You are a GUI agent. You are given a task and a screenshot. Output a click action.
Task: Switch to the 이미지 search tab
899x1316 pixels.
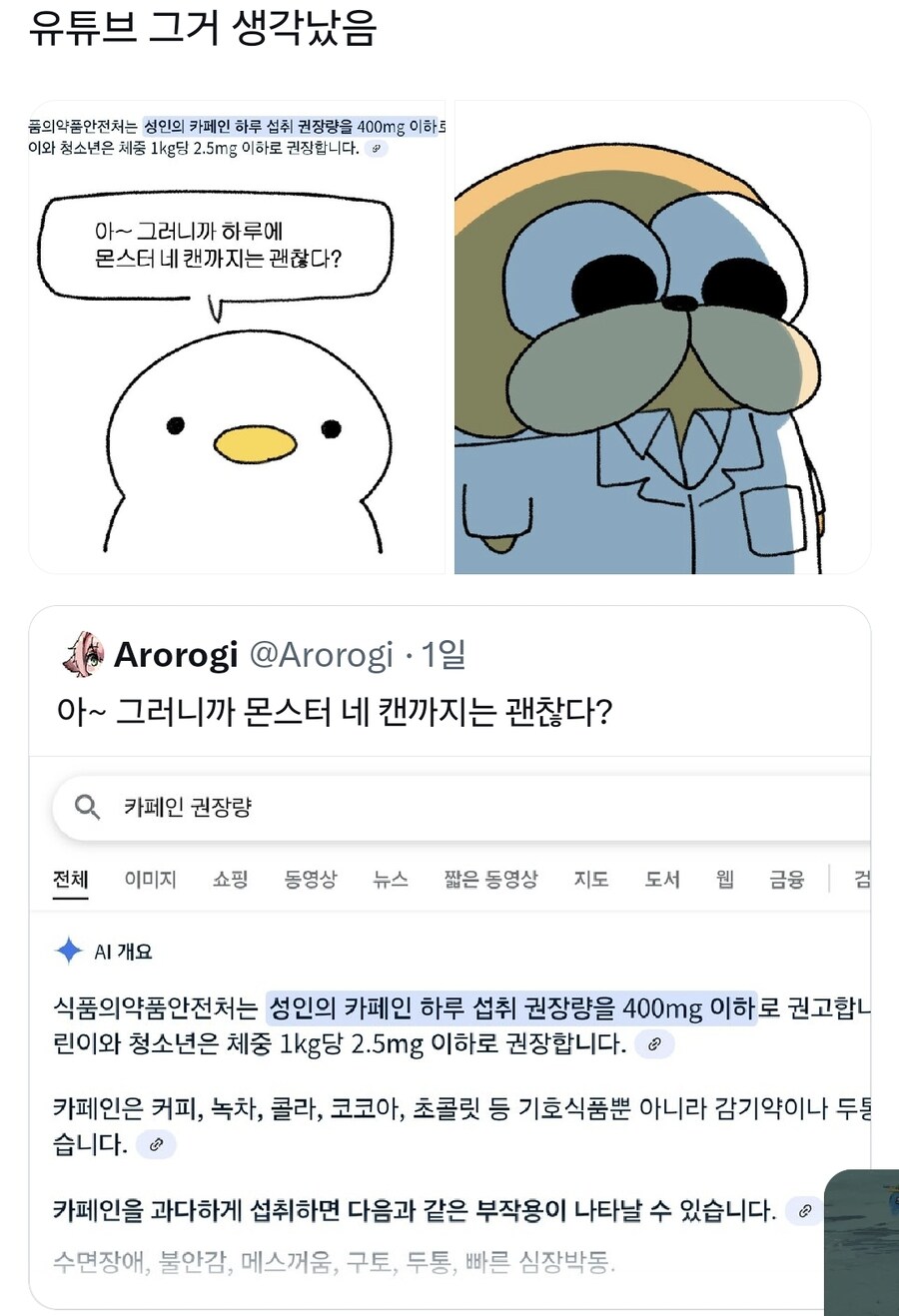(150, 880)
